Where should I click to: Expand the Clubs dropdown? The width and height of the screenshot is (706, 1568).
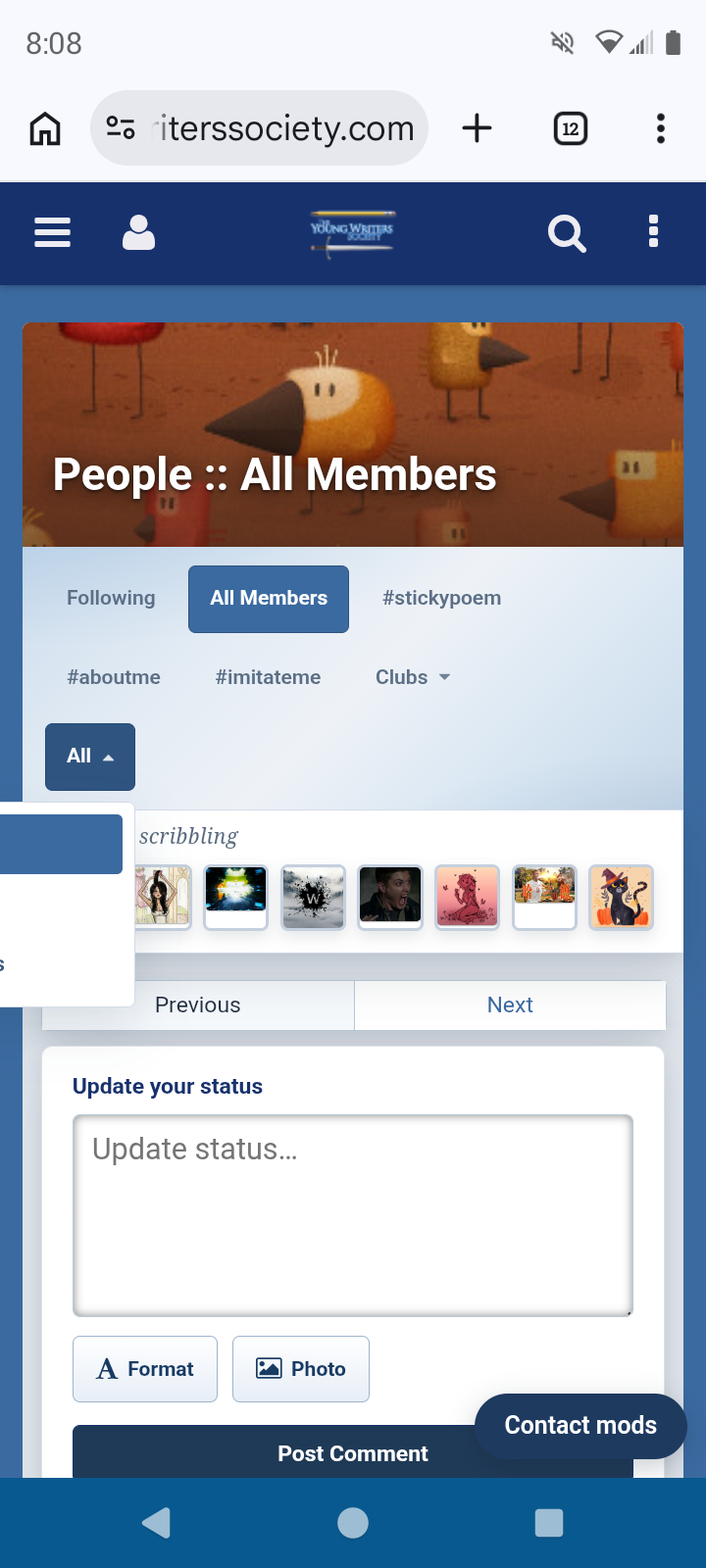tap(413, 677)
